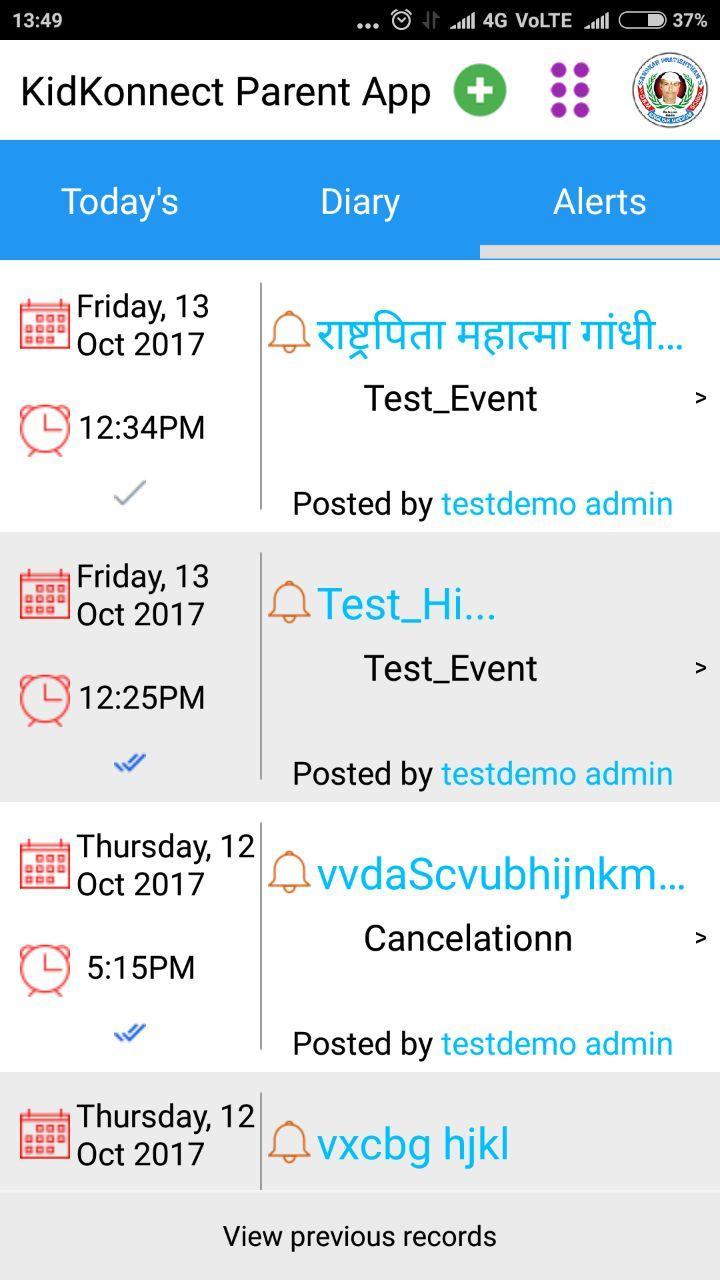View previous records
This screenshot has height=1280, width=720.
tap(360, 1236)
